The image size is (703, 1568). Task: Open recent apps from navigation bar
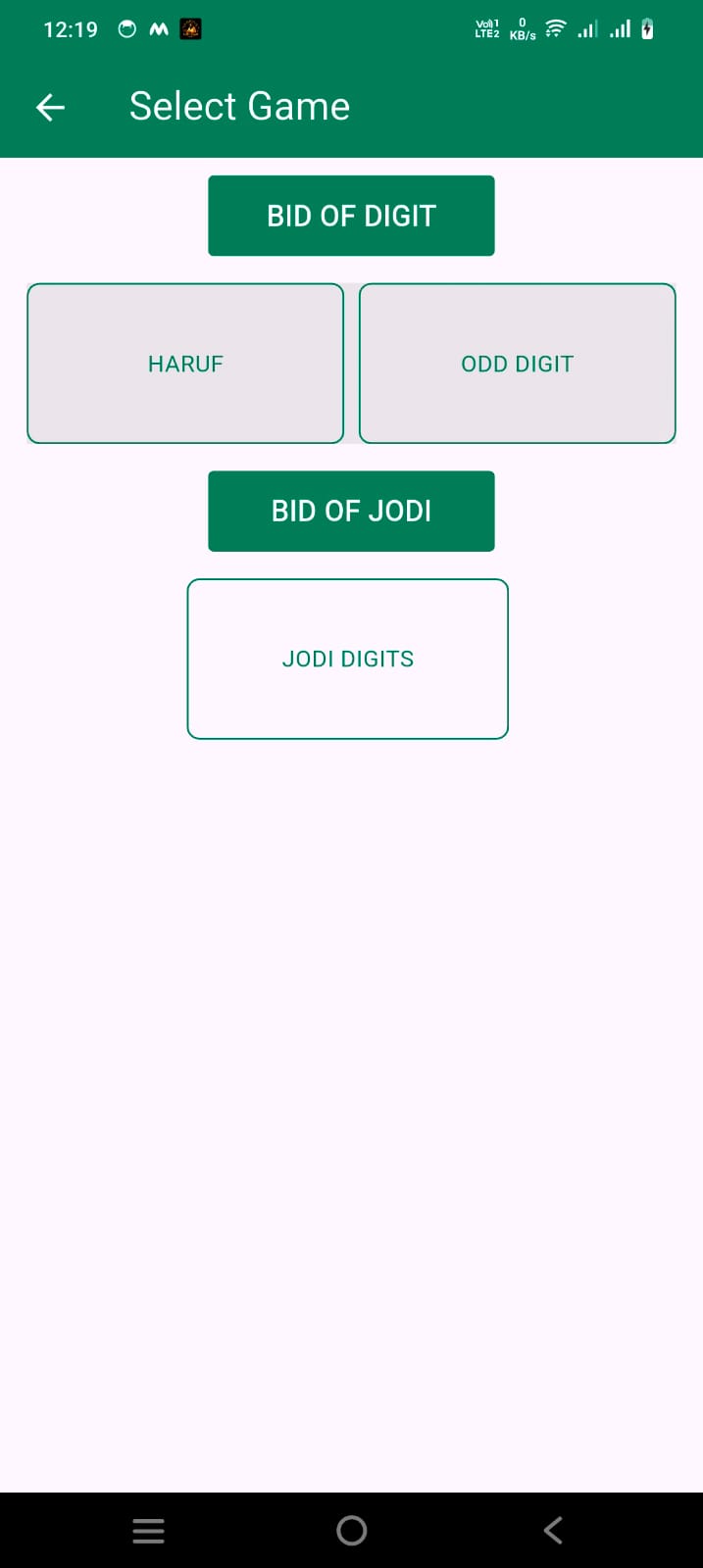click(148, 1530)
